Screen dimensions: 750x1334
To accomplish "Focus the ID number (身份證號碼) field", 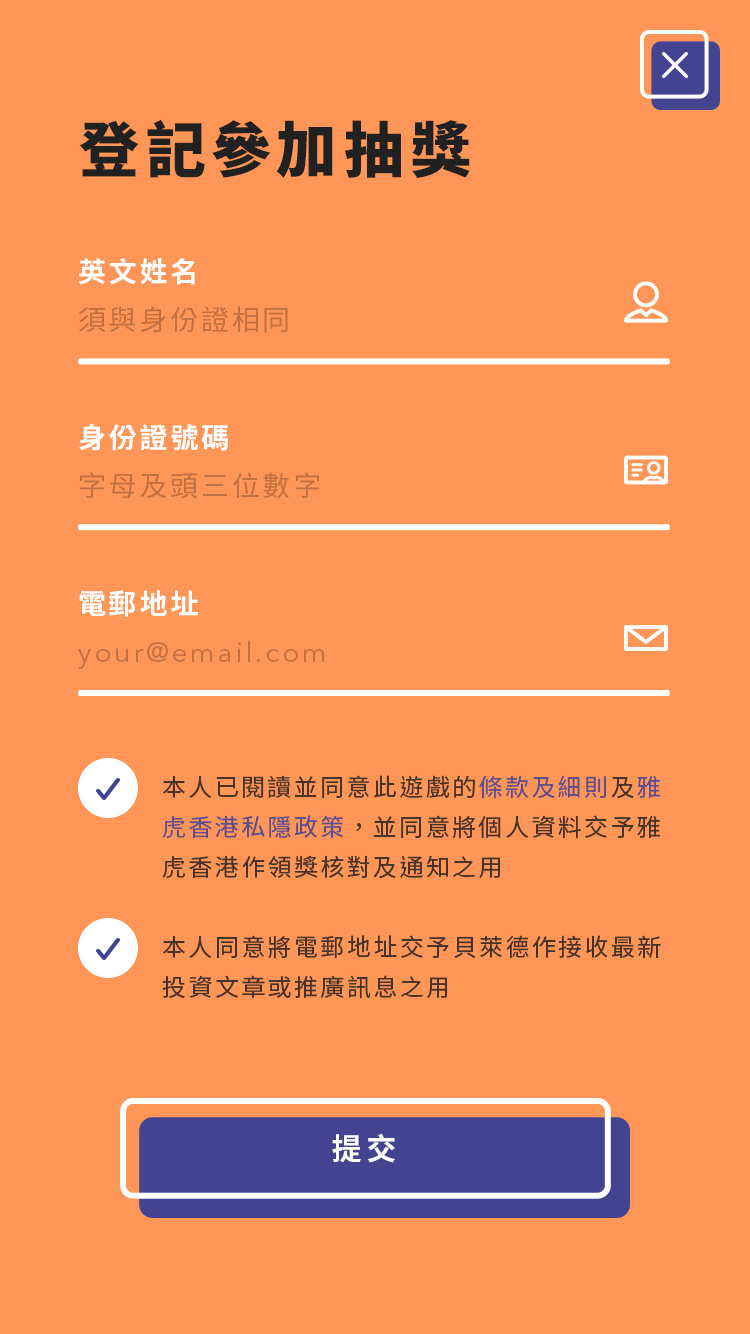I will pos(340,487).
